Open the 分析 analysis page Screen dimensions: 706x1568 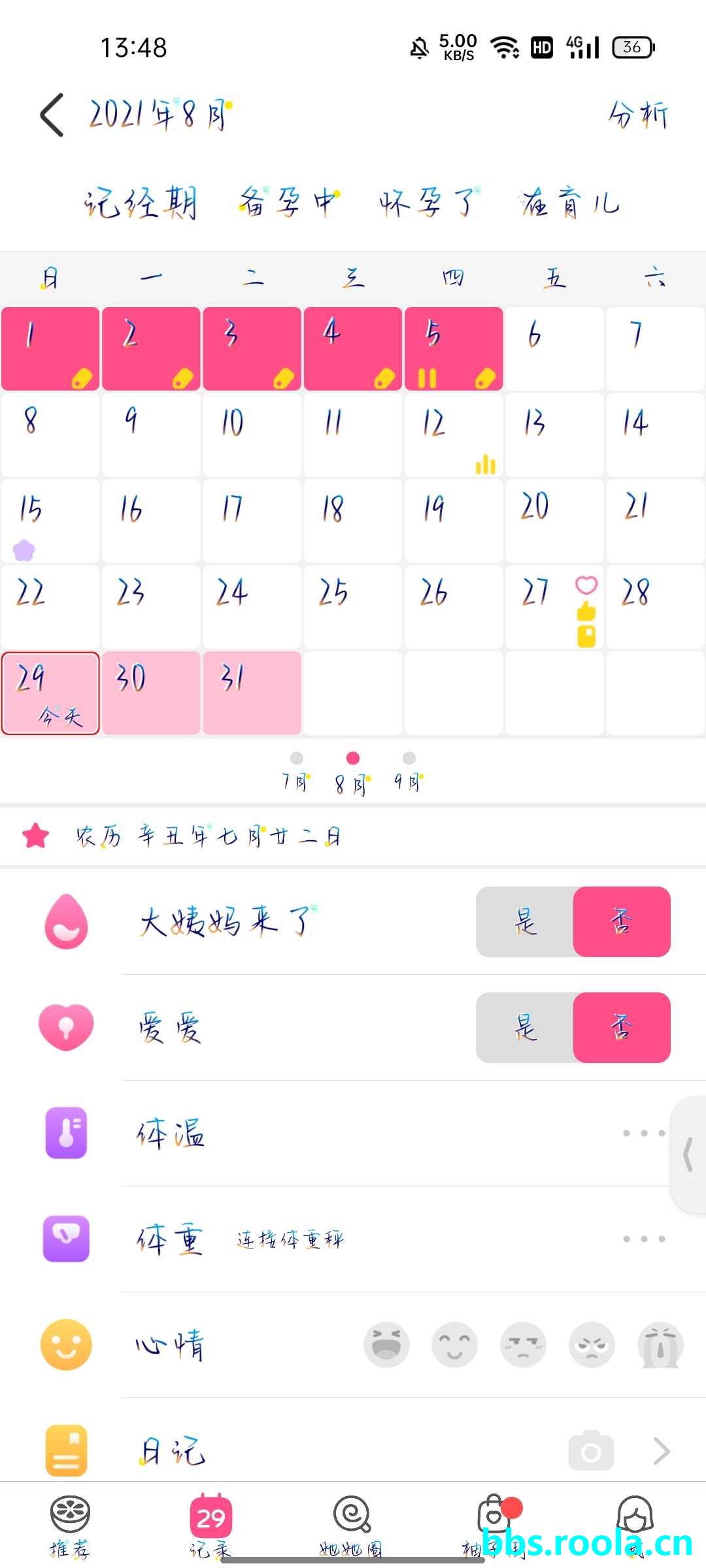[638, 115]
